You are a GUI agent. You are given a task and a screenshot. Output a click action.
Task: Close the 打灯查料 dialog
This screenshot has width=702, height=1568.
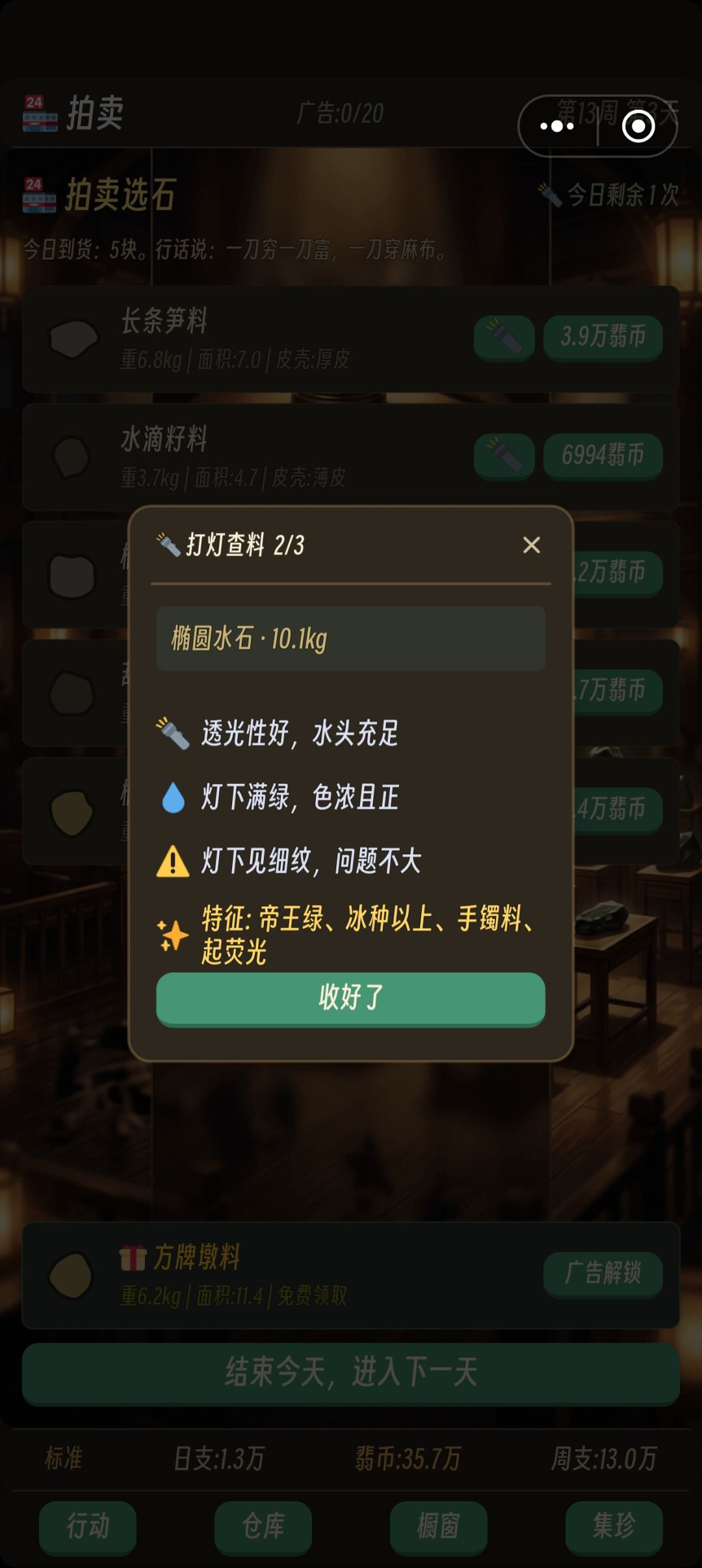[532, 545]
